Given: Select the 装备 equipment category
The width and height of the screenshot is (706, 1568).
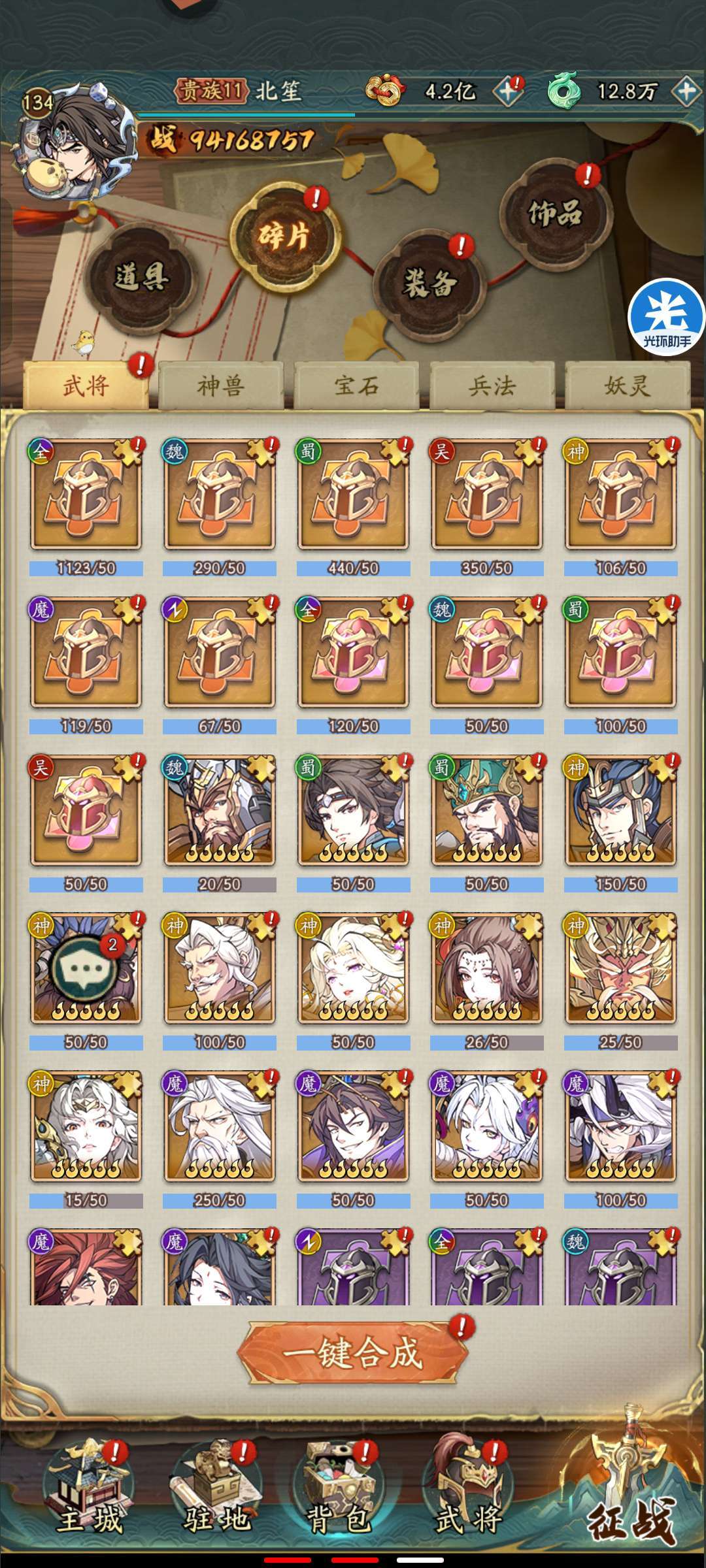Looking at the screenshot, I should click(x=429, y=282).
